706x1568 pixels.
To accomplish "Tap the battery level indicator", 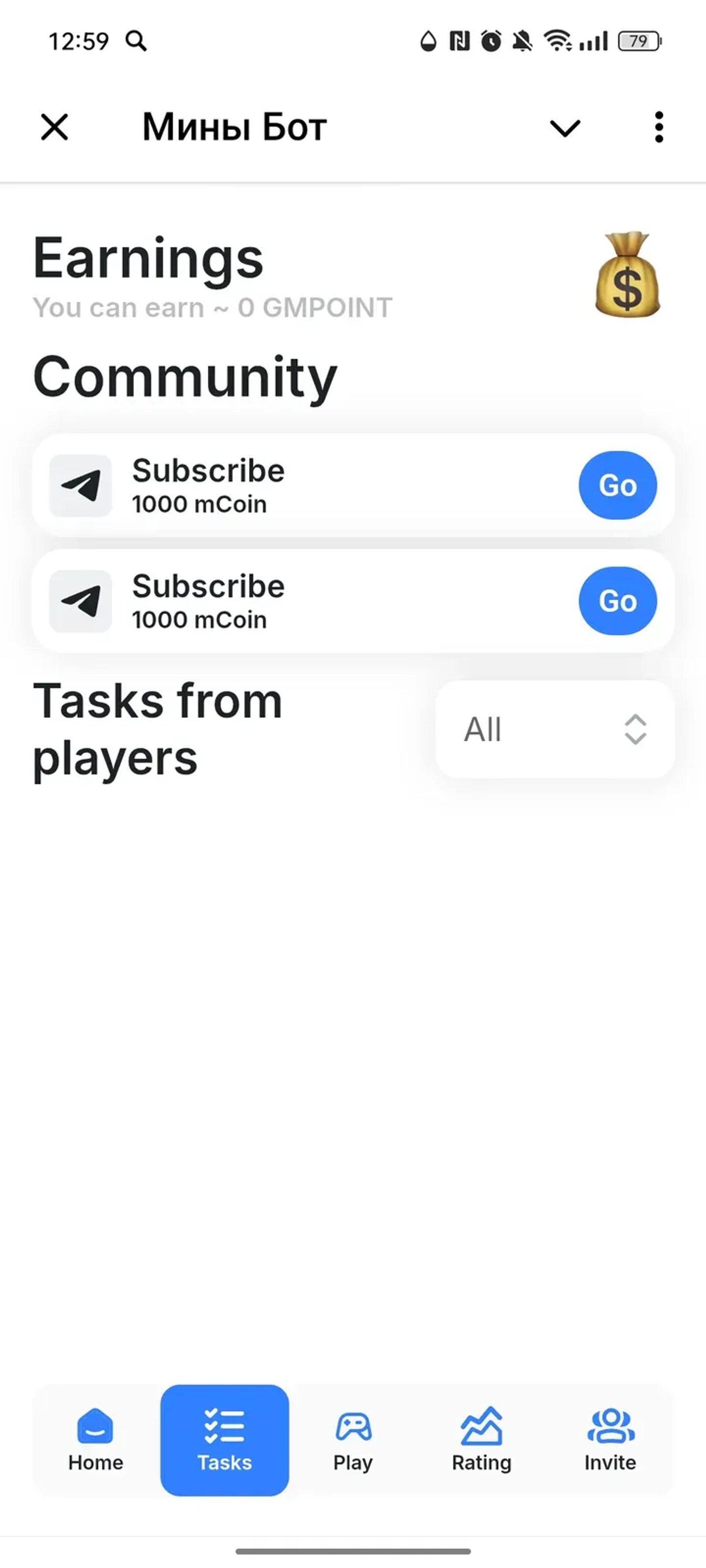I will [638, 41].
